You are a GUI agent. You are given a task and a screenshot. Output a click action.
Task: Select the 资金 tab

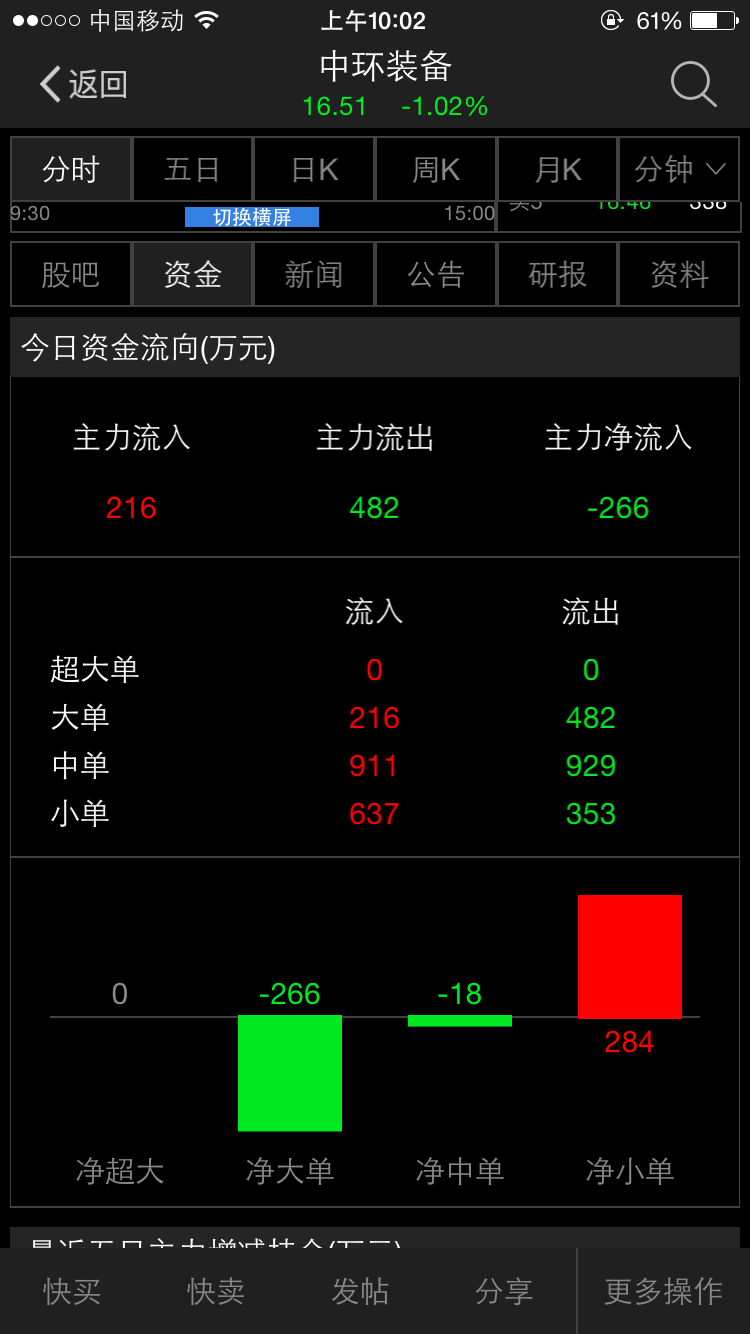pyautogui.click(x=192, y=274)
